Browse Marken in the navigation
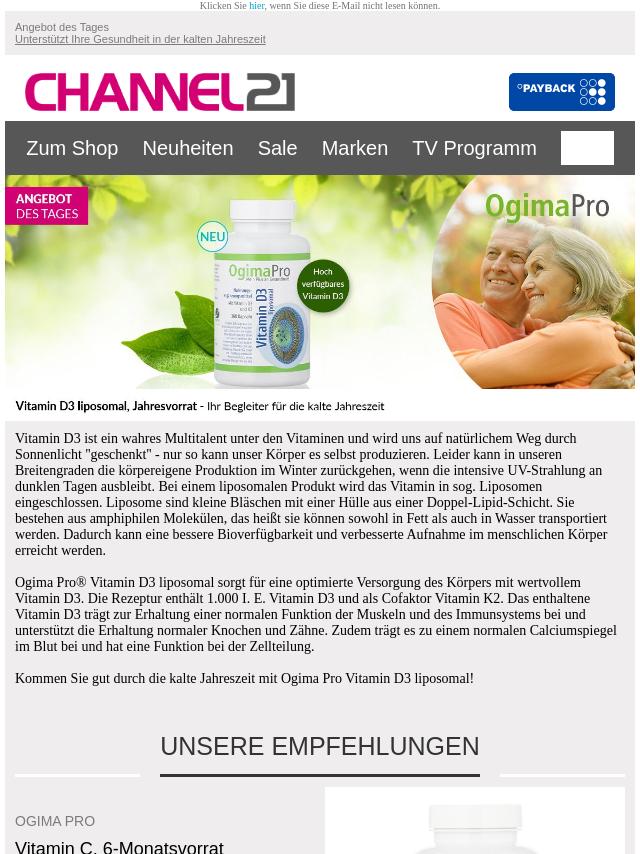The height and width of the screenshot is (854, 640). tap(354, 148)
